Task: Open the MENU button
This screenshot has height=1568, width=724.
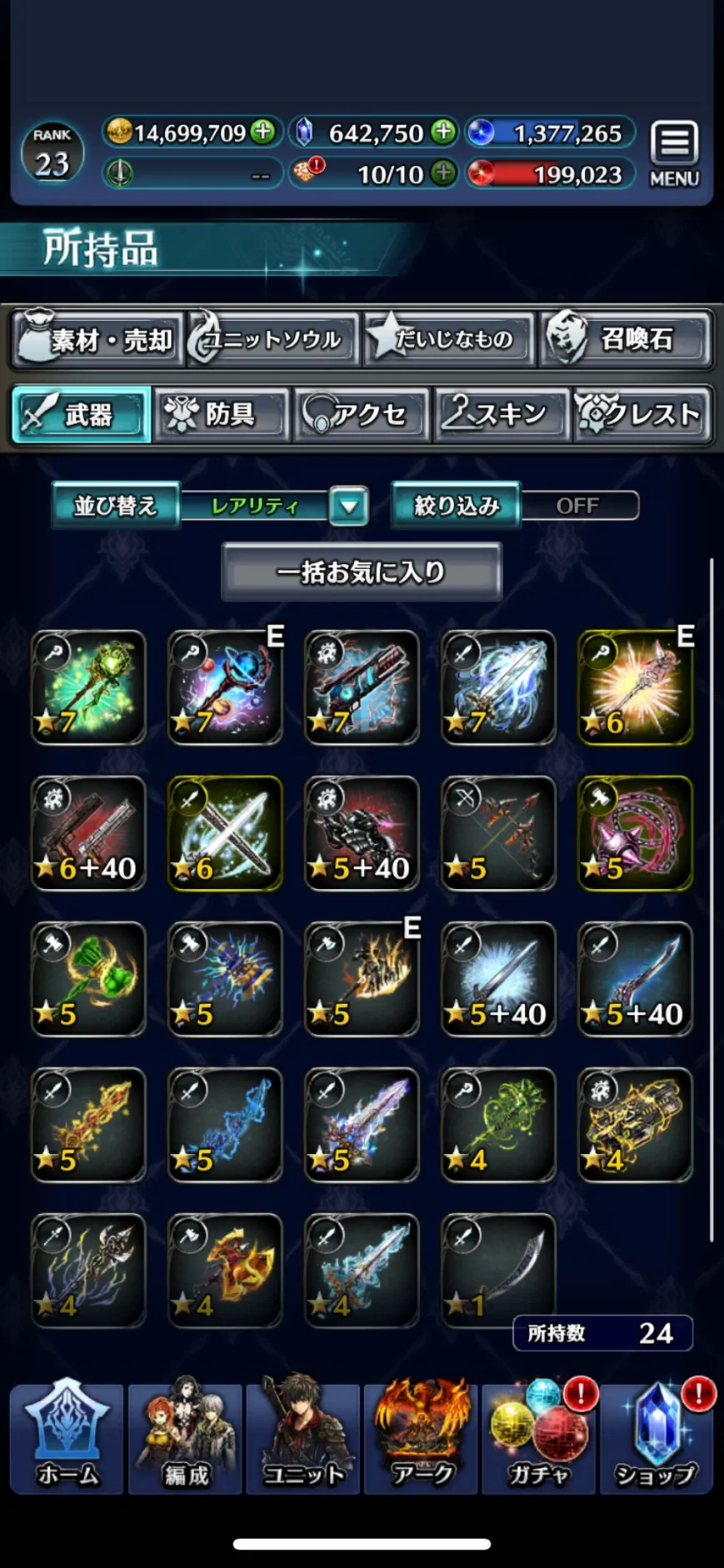Action: pos(674,153)
